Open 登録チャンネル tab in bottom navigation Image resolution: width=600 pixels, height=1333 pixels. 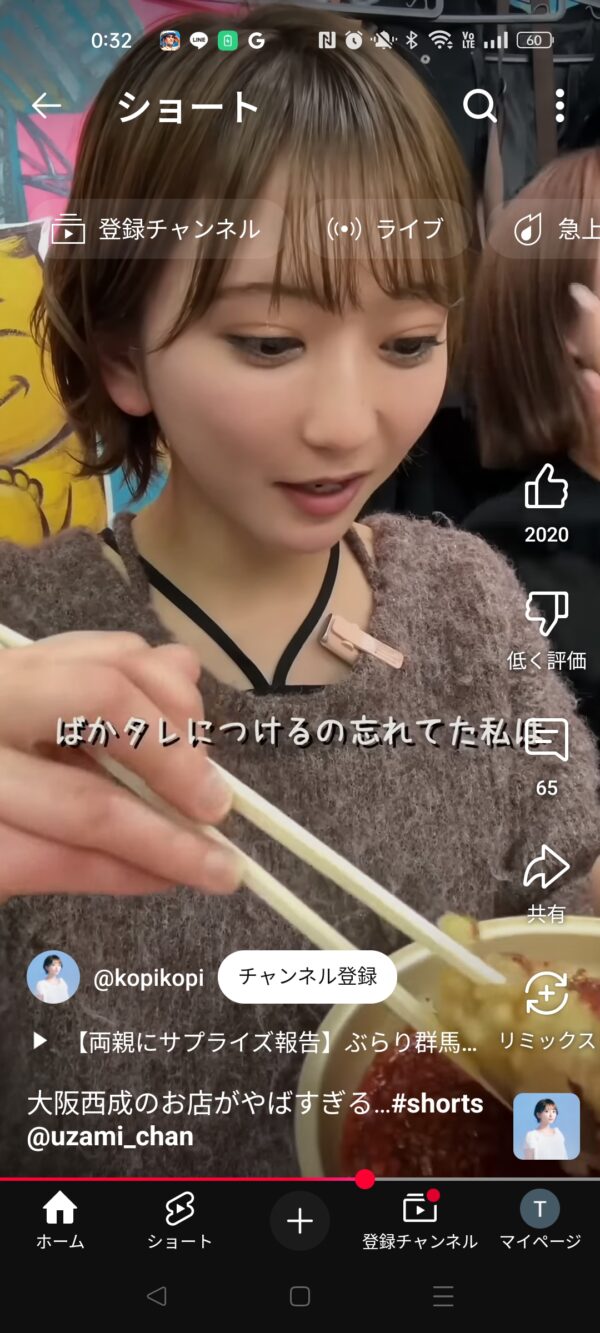[420, 1221]
